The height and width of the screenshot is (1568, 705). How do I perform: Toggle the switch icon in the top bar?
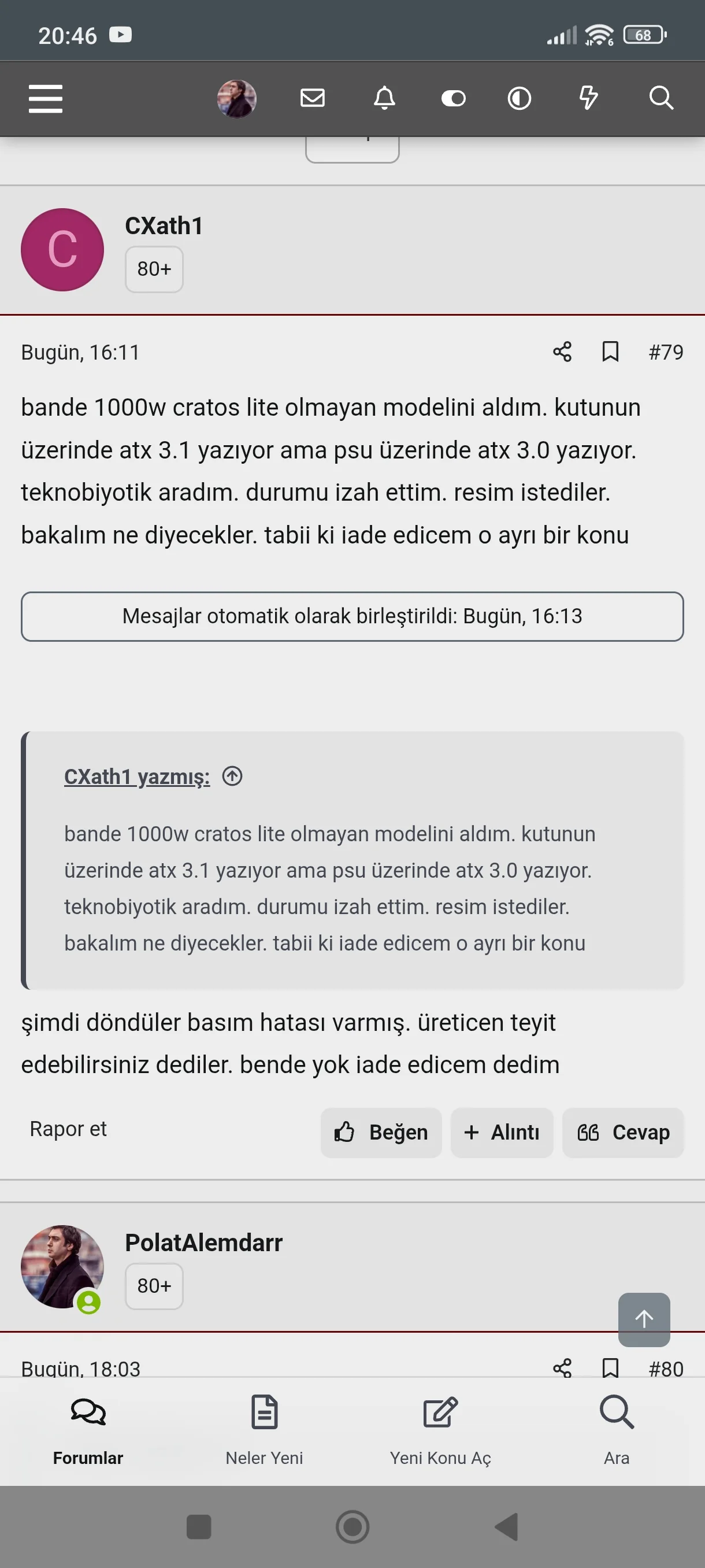(453, 98)
